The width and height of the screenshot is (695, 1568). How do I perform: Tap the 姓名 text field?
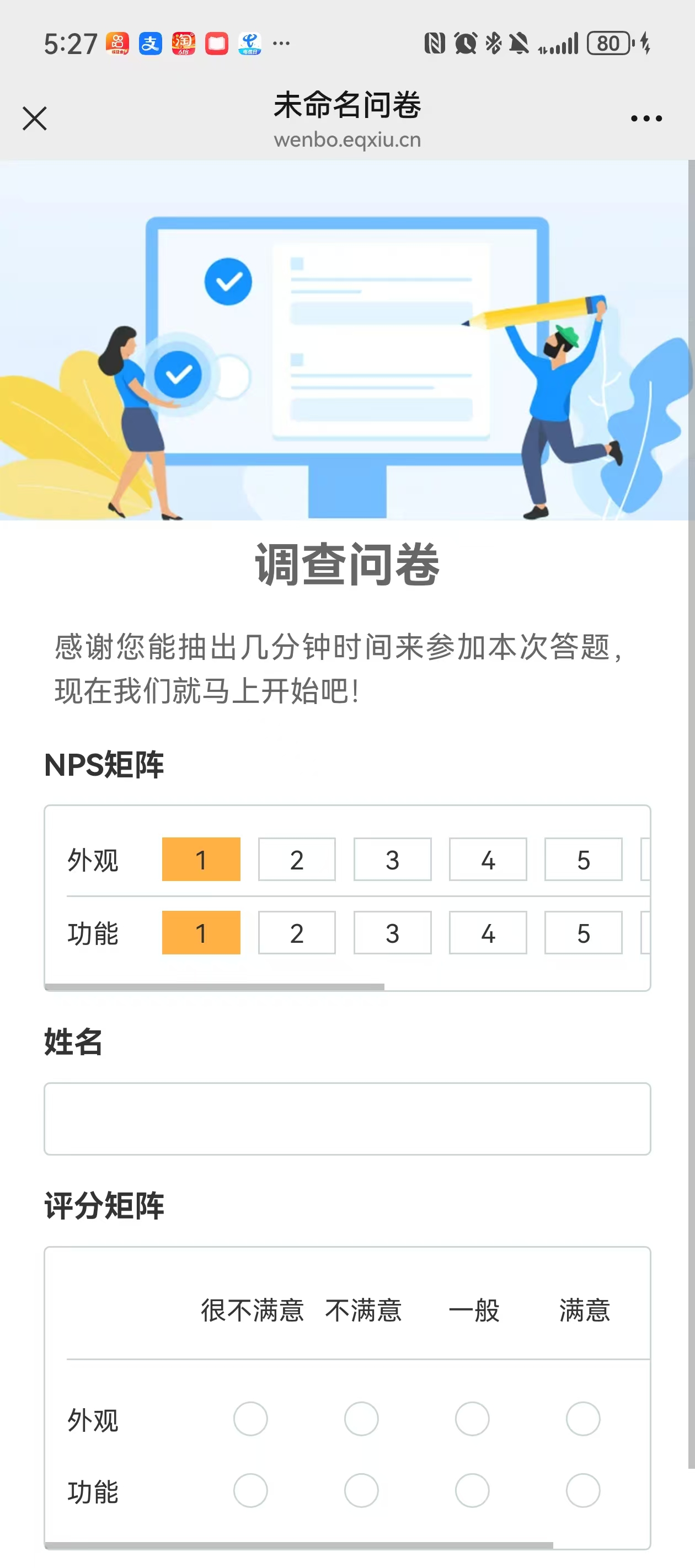point(347,1119)
